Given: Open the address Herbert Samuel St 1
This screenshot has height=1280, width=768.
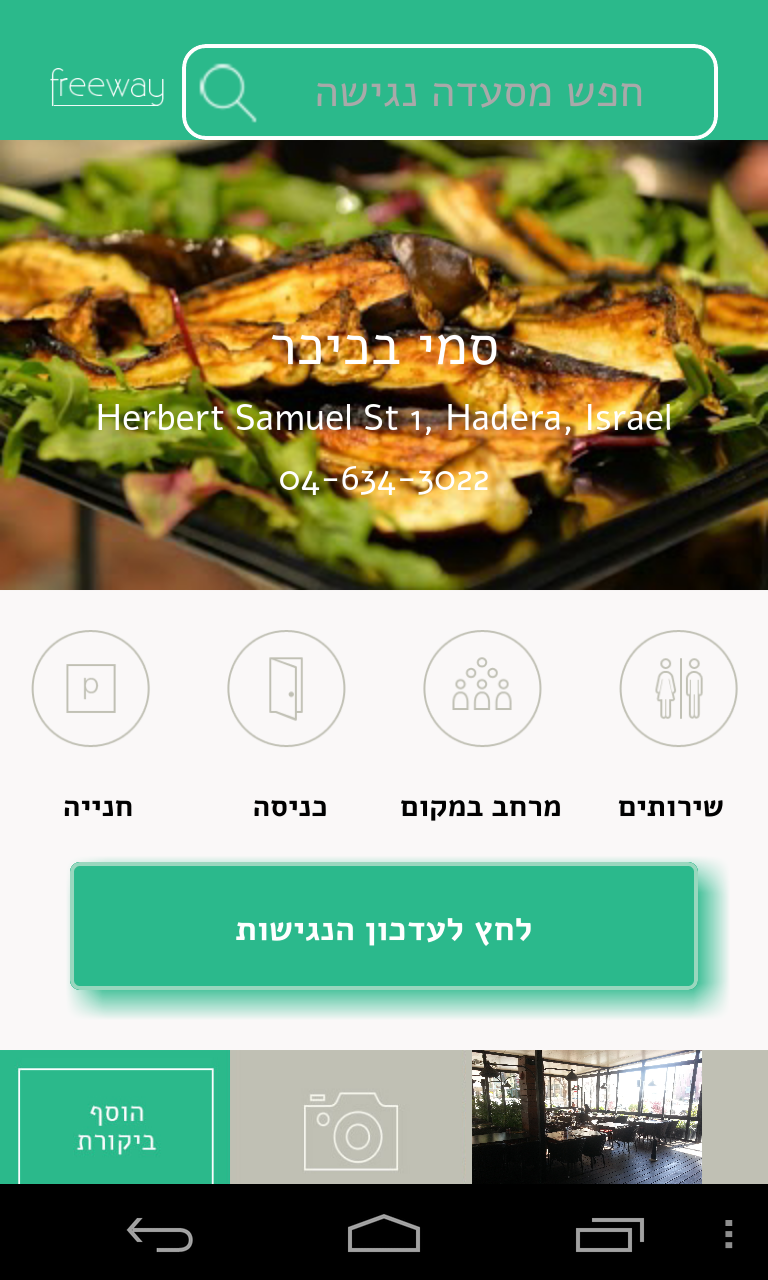Looking at the screenshot, I should [384, 418].
